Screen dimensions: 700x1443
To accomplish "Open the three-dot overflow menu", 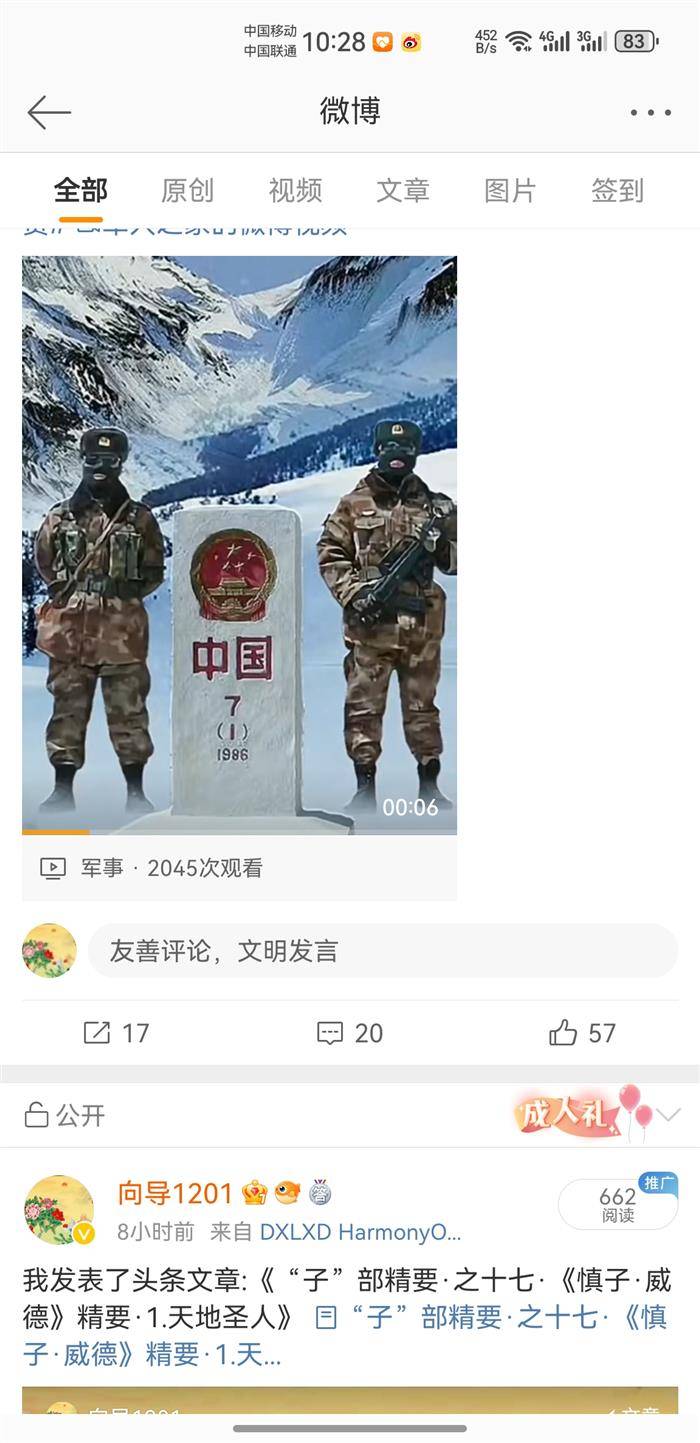I will 650,112.
